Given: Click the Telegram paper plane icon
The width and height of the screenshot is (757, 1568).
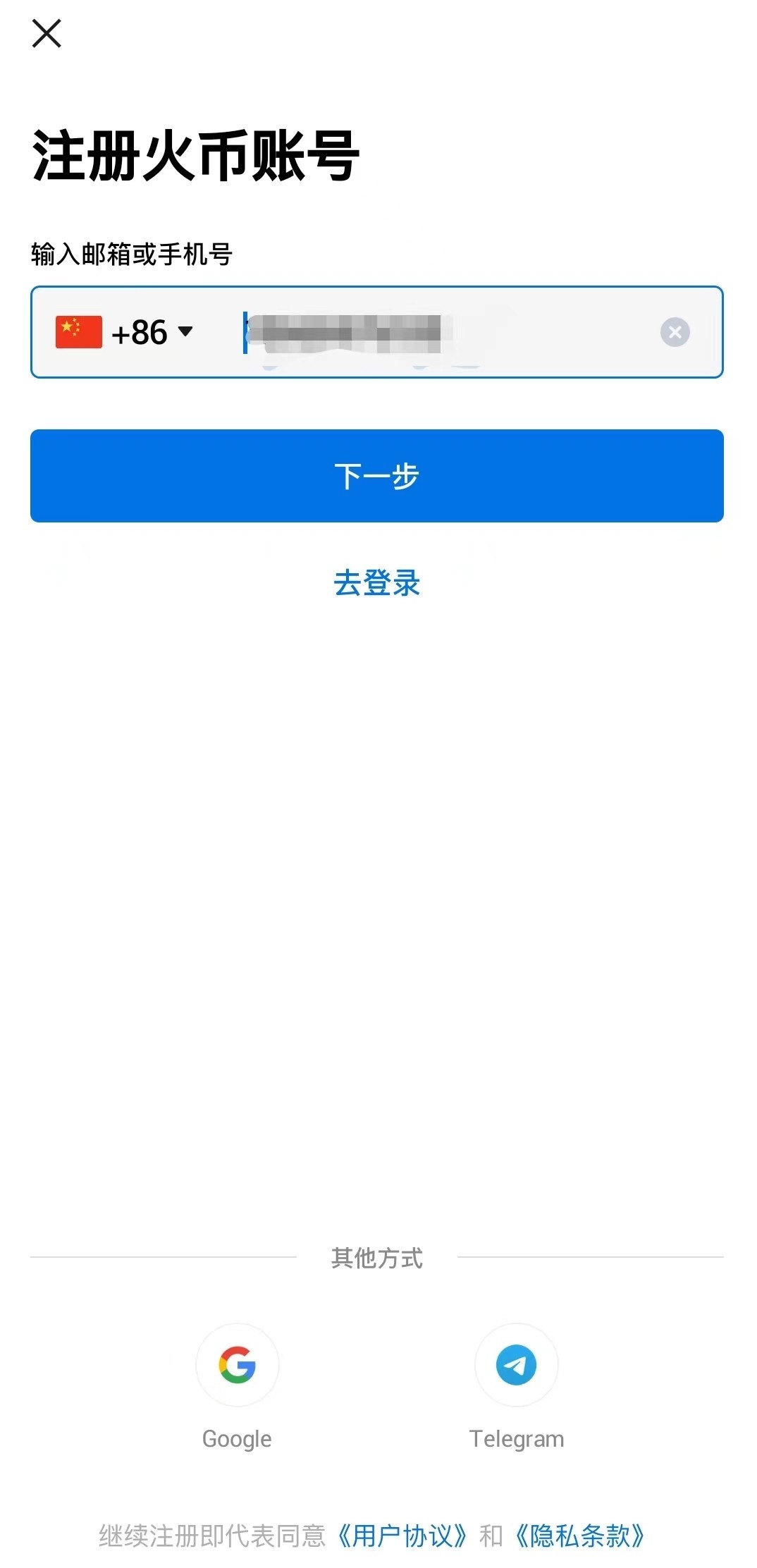Looking at the screenshot, I should pyautogui.click(x=517, y=1365).
